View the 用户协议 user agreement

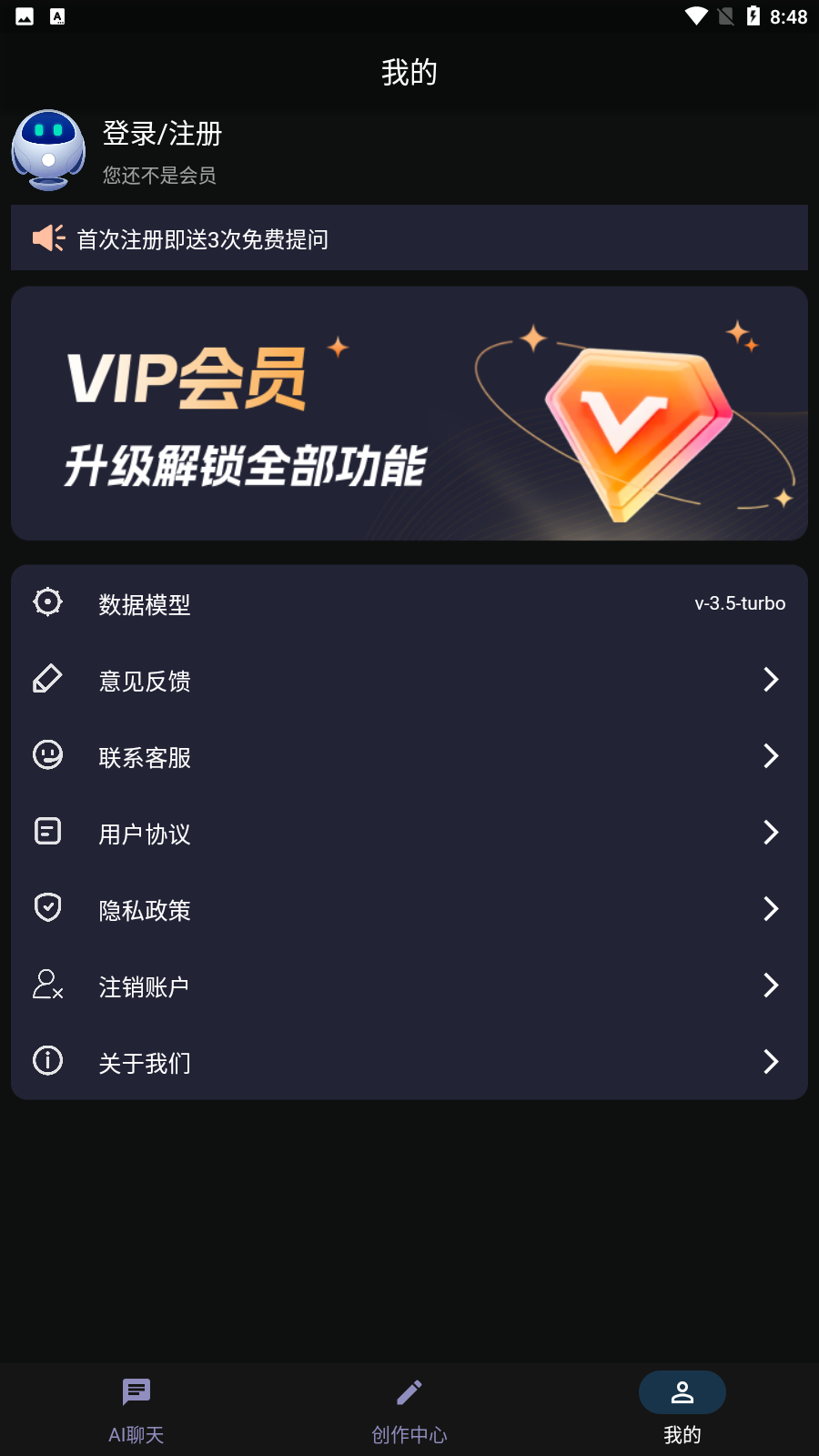pos(409,833)
